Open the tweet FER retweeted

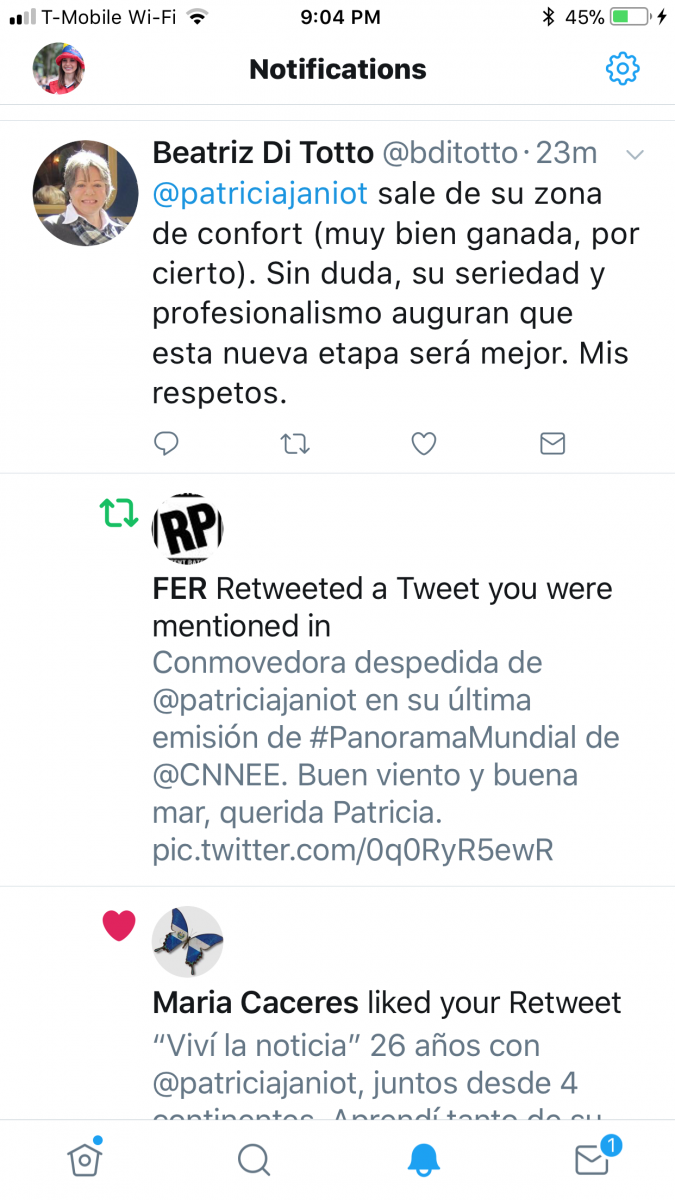click(386, 756)
